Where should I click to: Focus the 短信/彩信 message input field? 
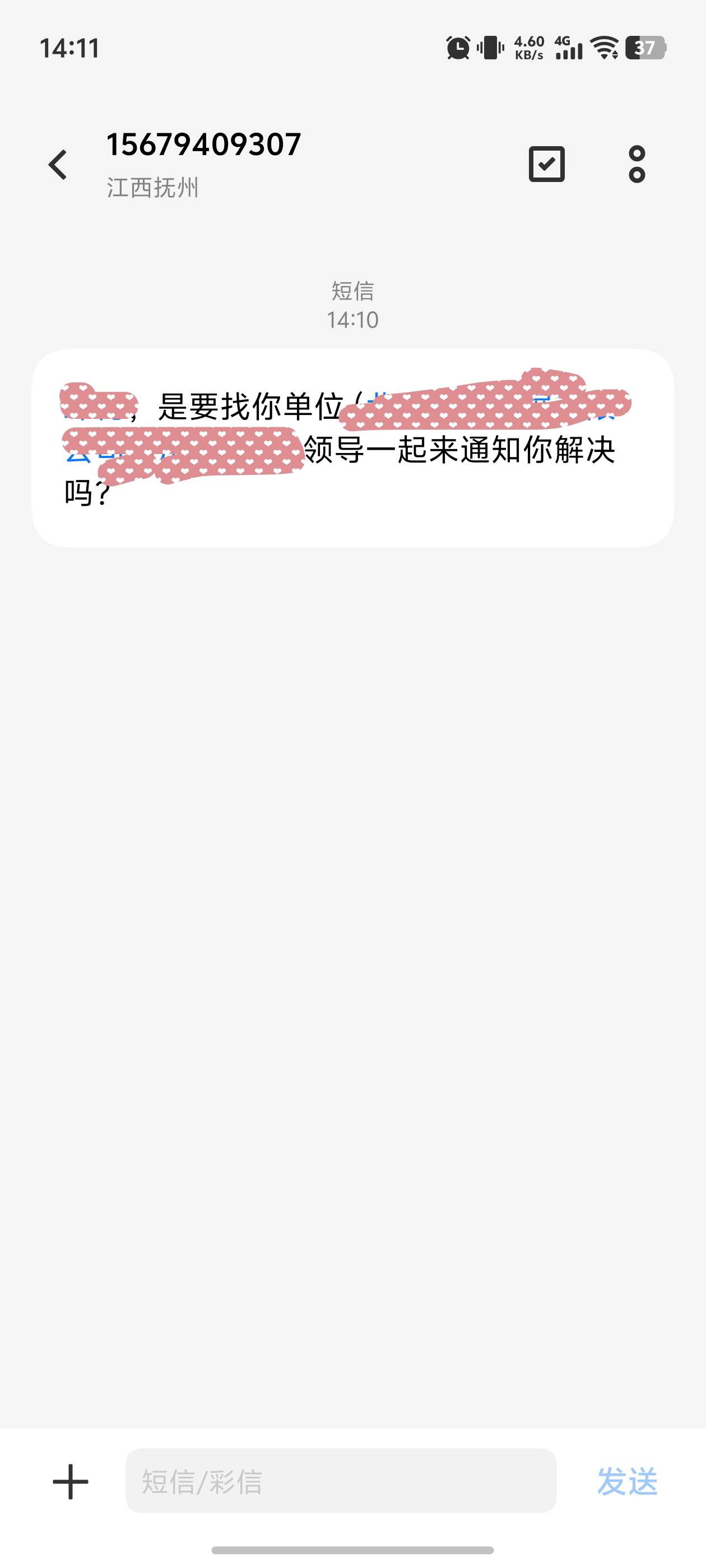(x=341, y=1481)
